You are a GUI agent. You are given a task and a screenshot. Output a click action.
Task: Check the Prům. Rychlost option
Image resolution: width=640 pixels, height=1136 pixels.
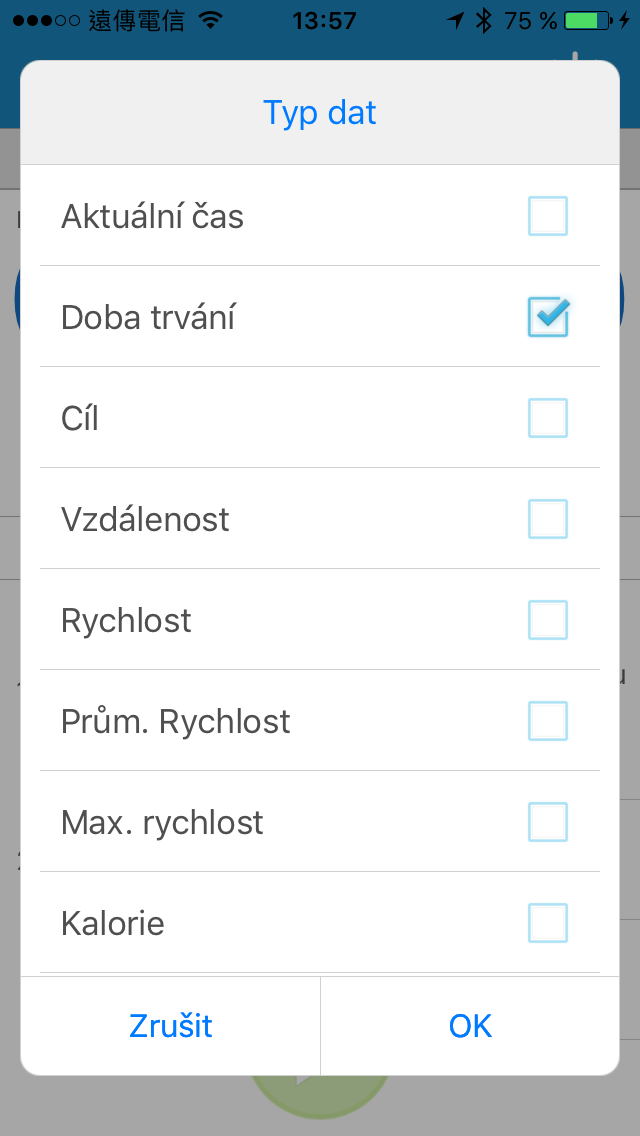pyautogui.click(x=547, y=721)
